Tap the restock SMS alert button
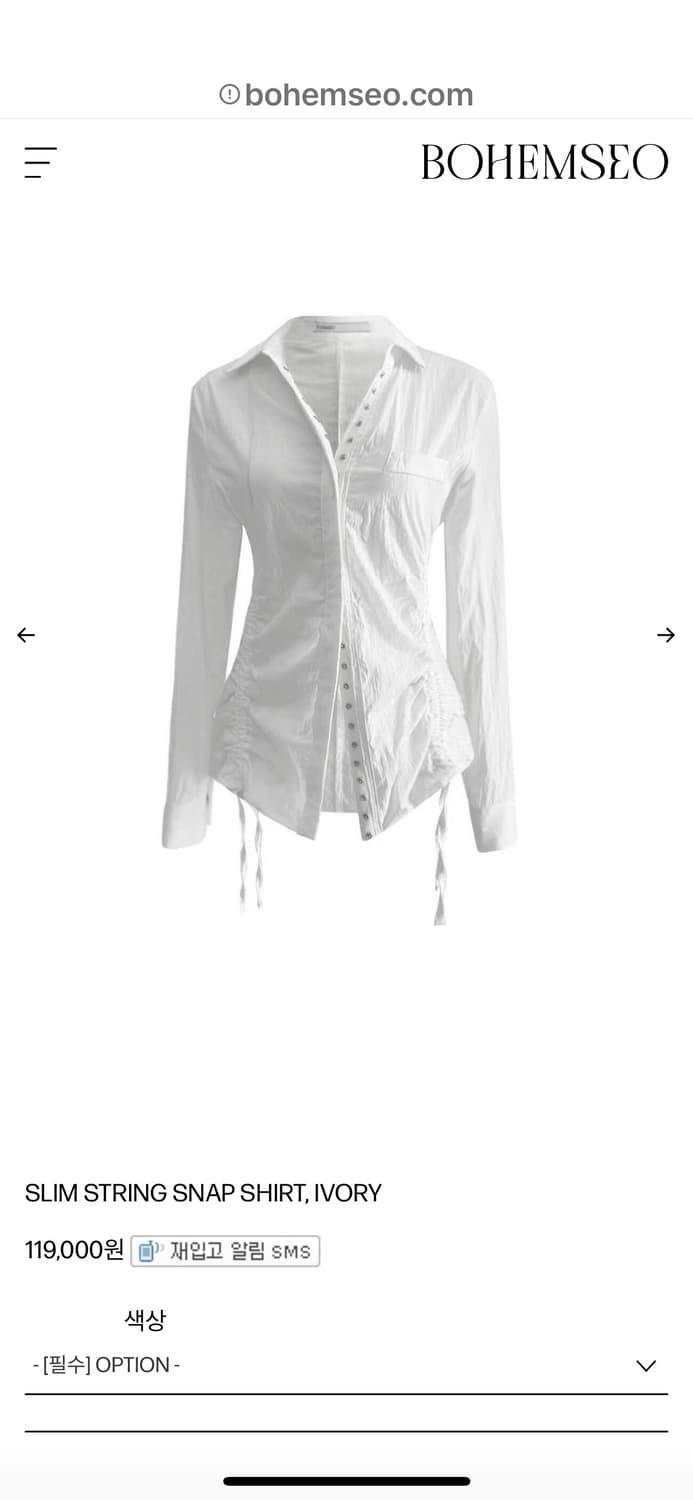693x1500 pixels. coord(225,1251)
